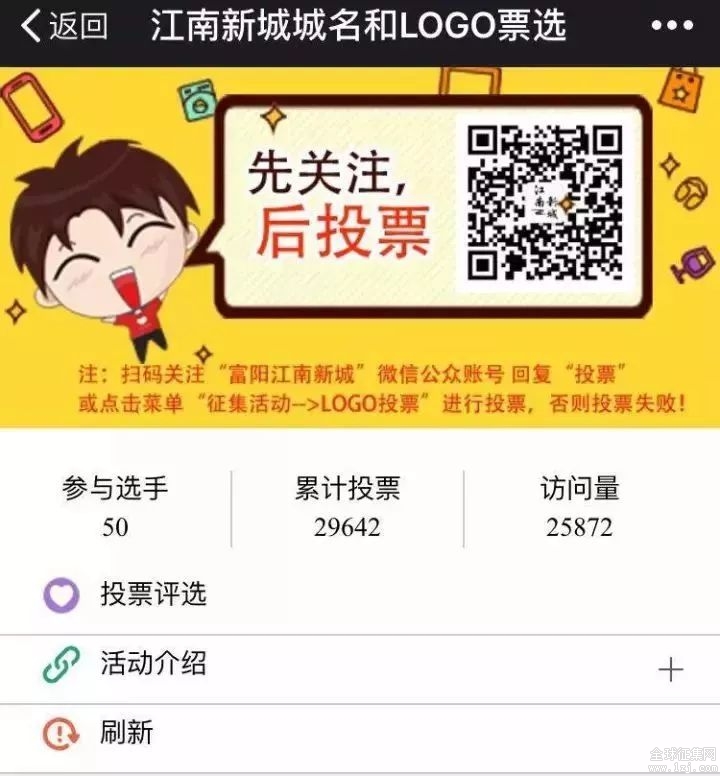Open the three-dot overflow menu

pyautogui.click(x=671, y=27)
